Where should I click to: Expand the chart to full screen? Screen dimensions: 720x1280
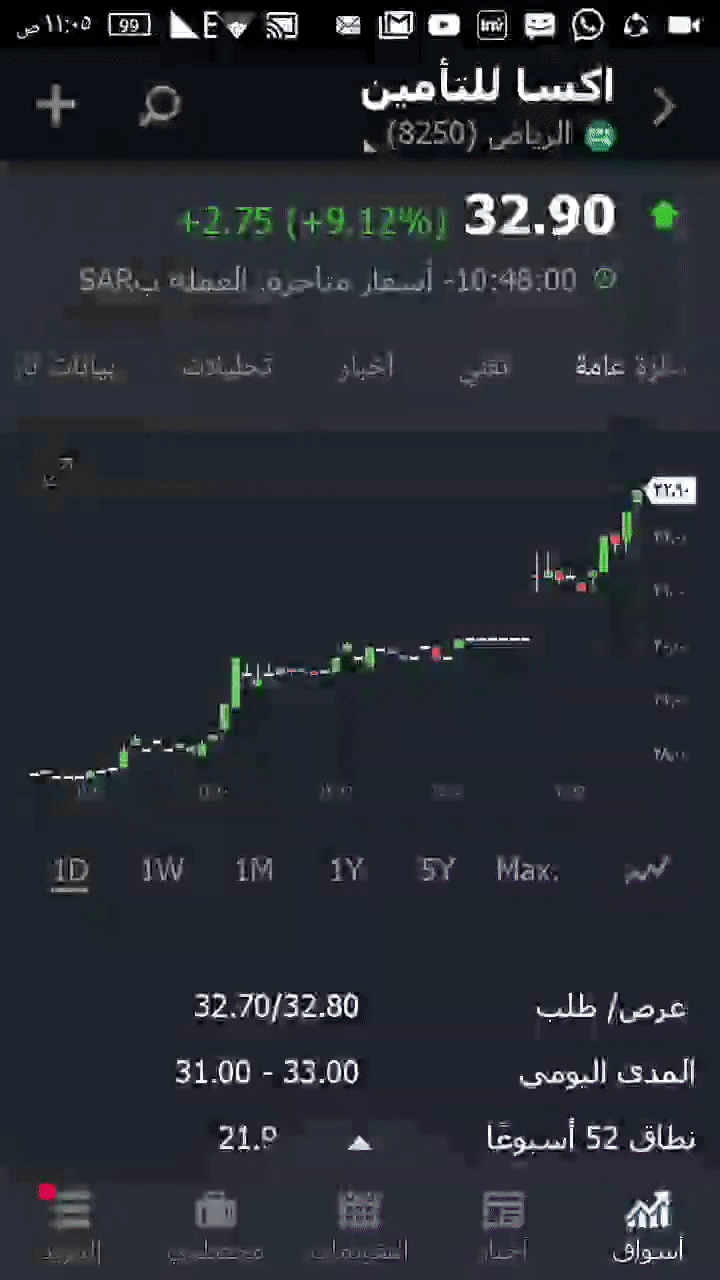click(x=60, y=472)
